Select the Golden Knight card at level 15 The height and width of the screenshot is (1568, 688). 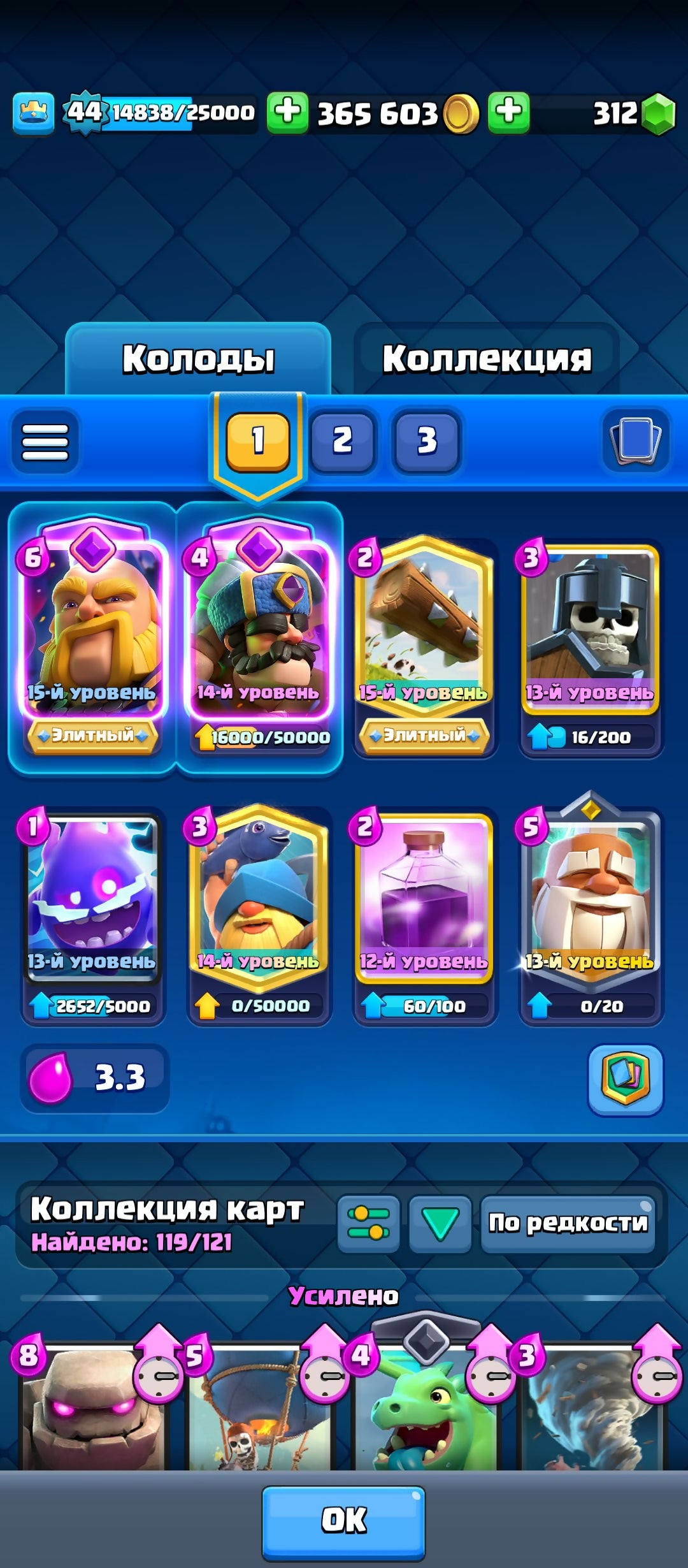(92, 631)
